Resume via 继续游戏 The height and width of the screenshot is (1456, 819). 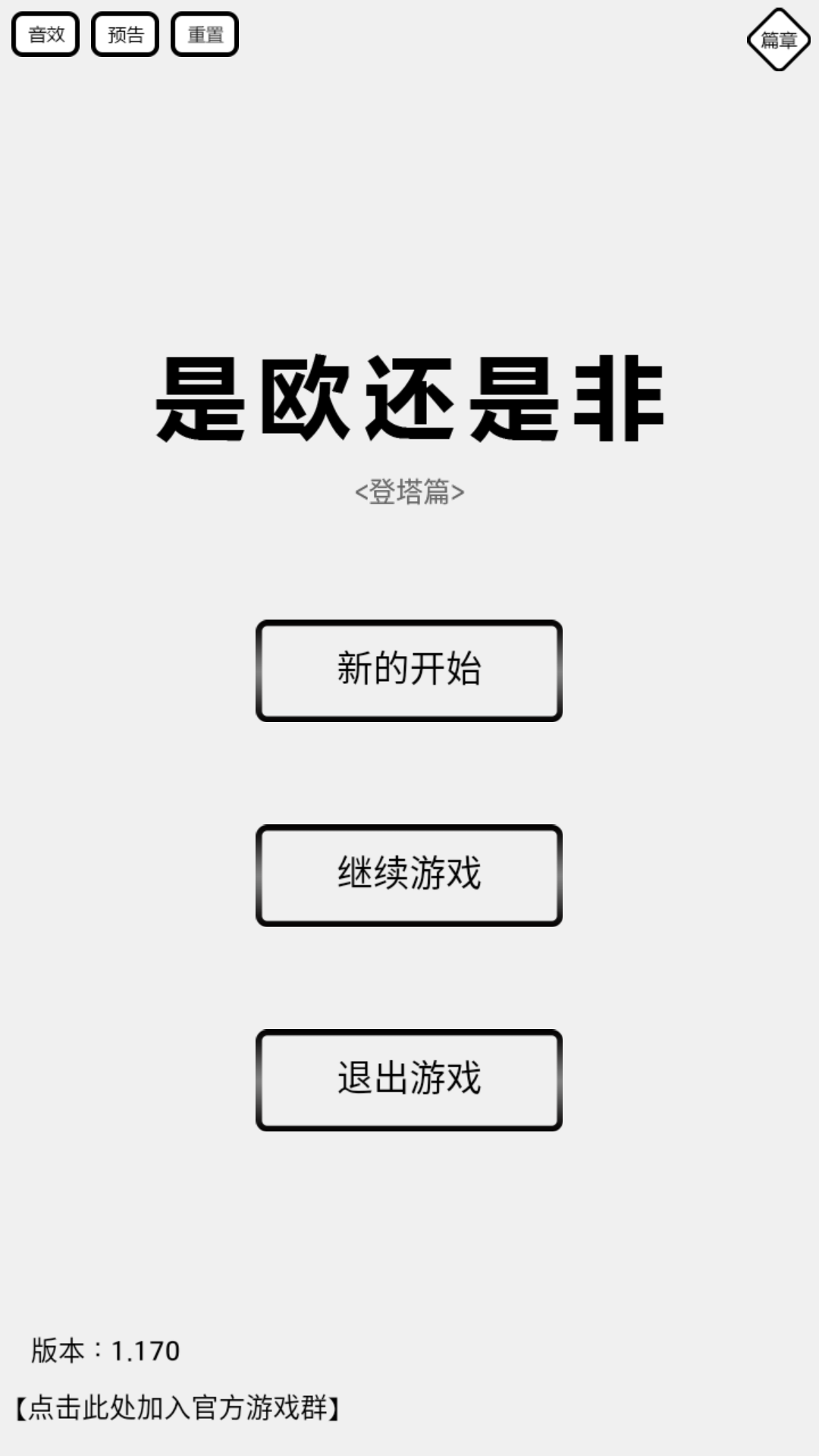(x=409, y=875)
